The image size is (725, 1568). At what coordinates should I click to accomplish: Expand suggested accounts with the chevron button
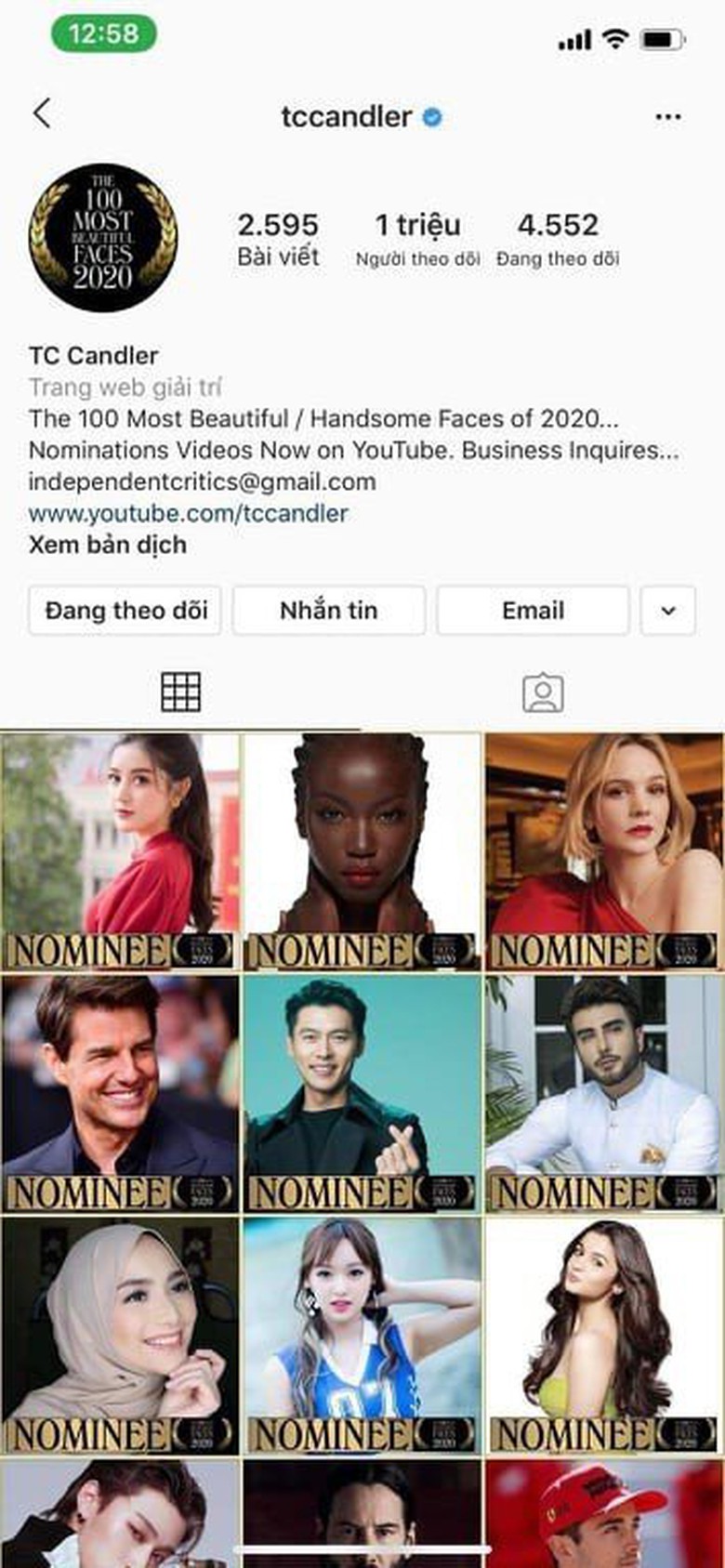click(x=667, y=611)
